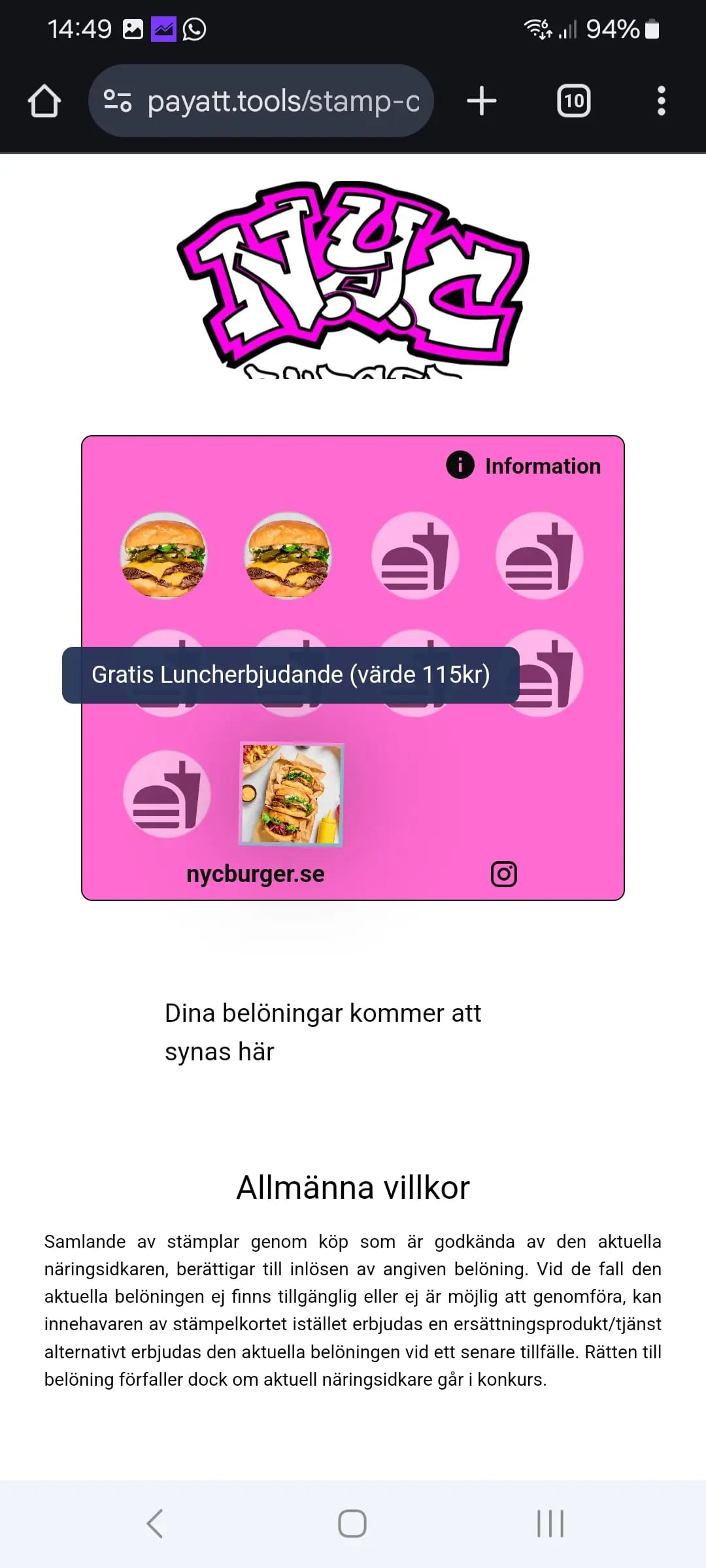Select an empty burger-and-drink stamp slot

(414, 556)
